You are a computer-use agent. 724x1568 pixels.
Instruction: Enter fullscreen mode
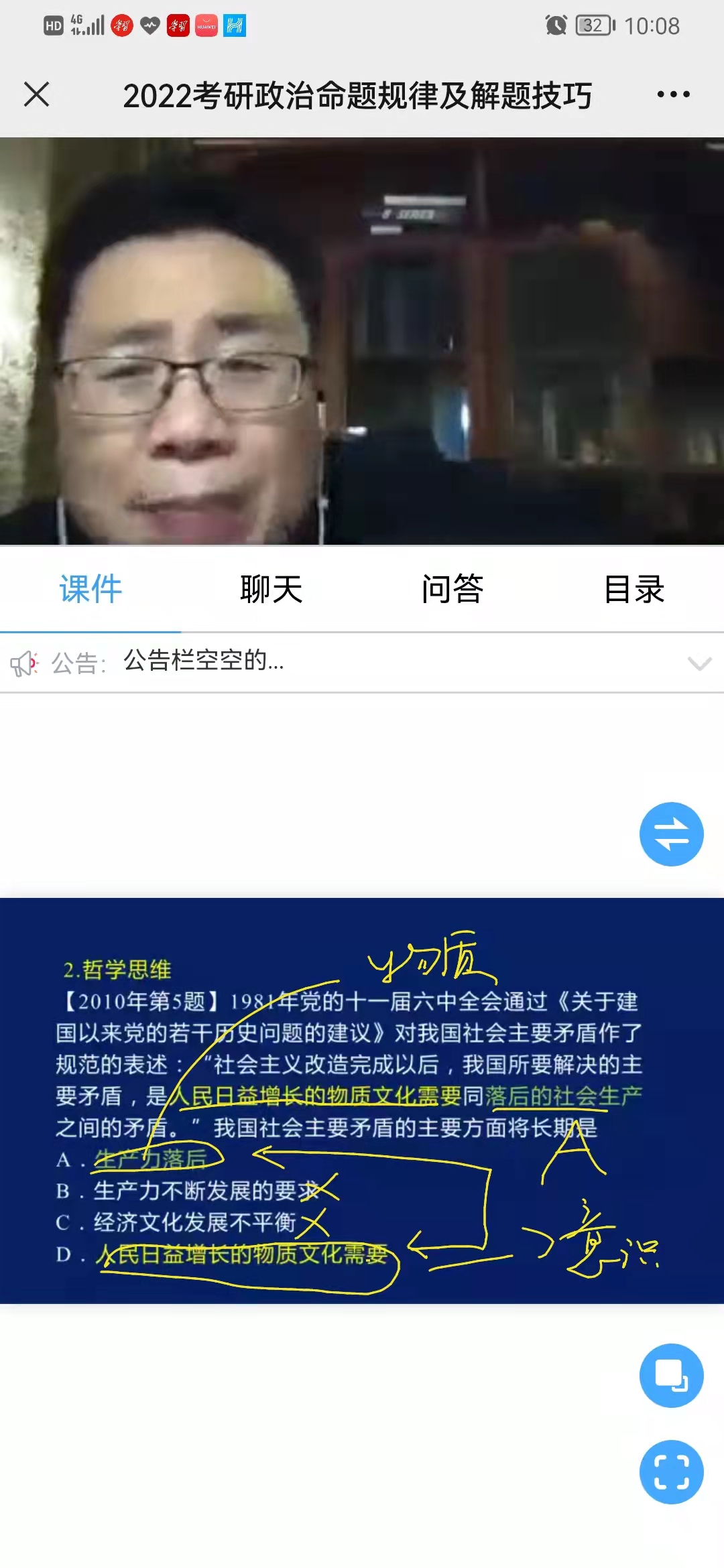[671, 1472]
